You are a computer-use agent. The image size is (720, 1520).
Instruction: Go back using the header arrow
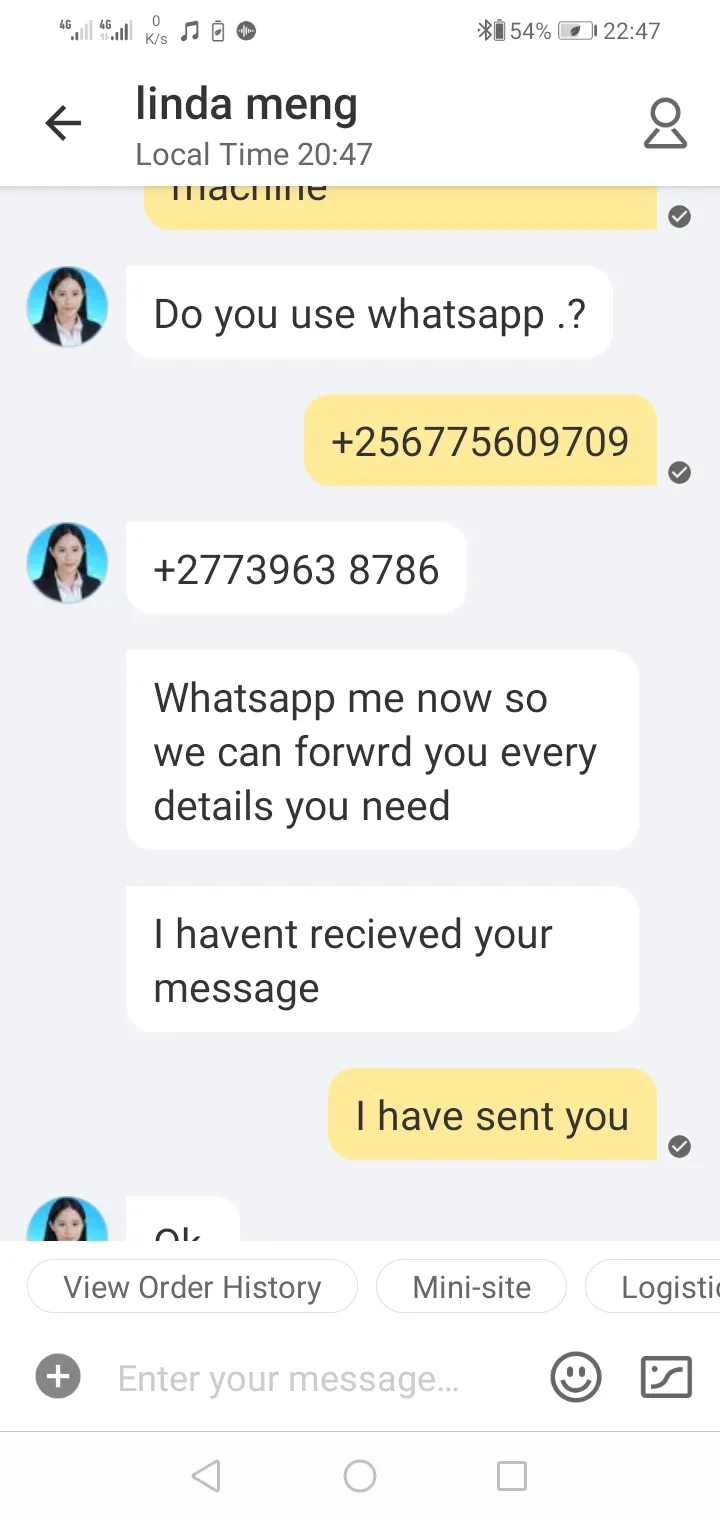63,123
